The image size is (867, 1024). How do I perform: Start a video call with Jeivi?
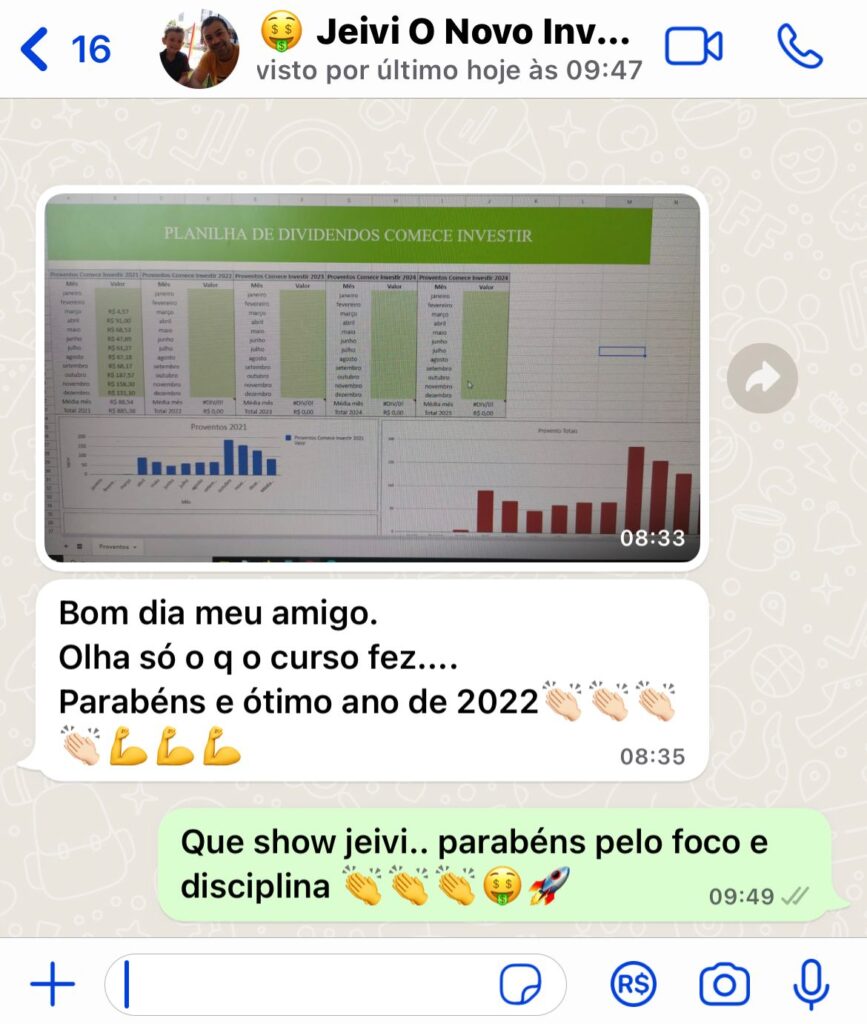pos(694,48)
